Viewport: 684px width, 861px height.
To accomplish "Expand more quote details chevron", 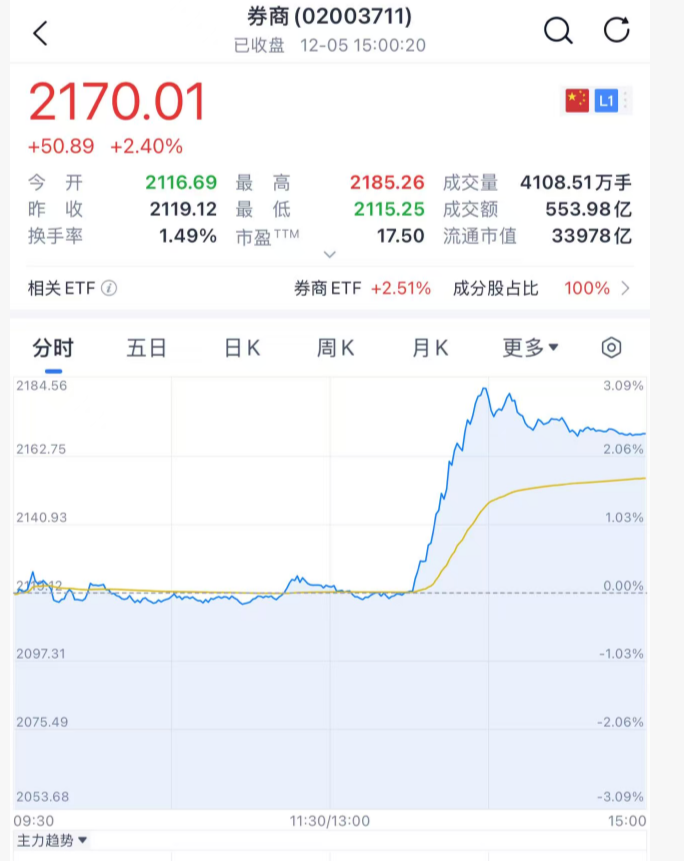I will 331,255.
